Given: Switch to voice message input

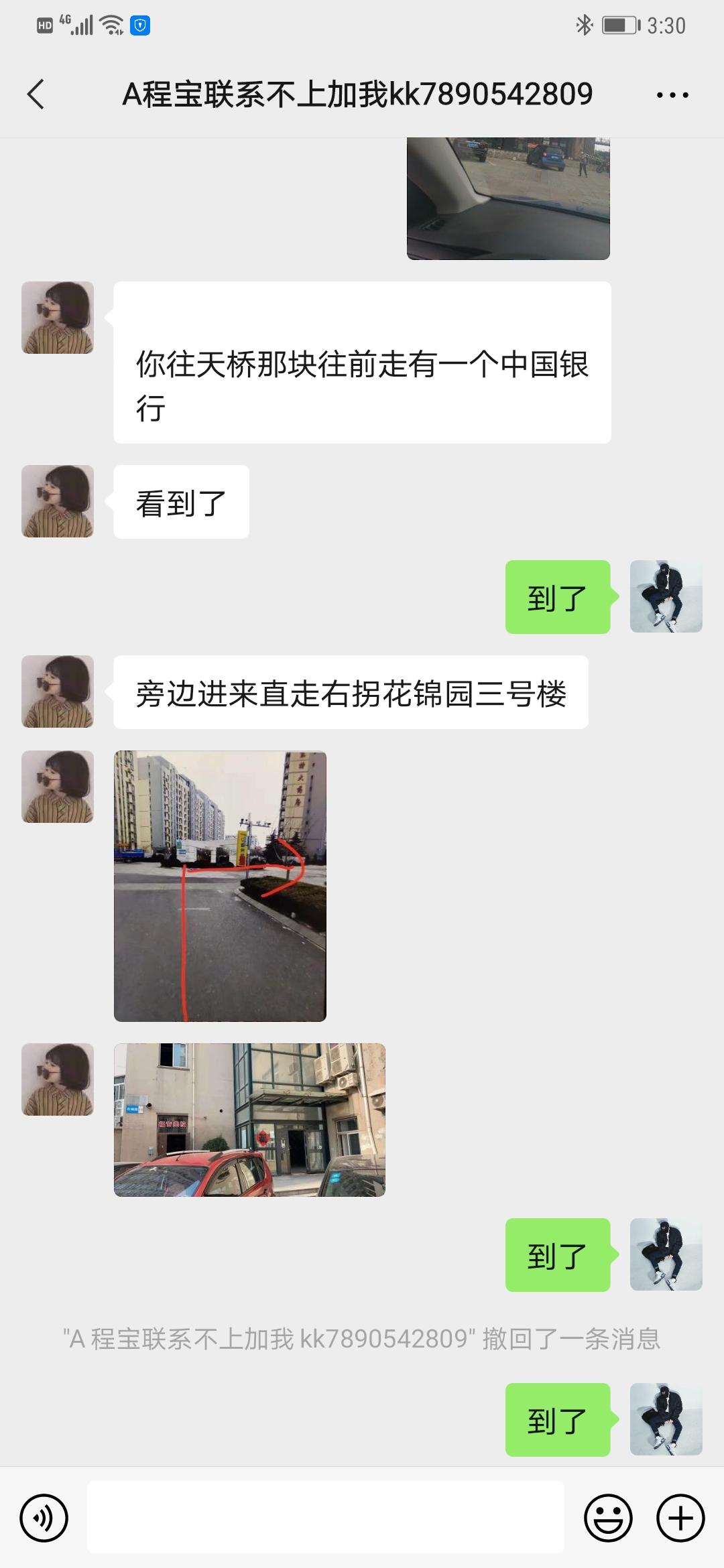Looking at the screenshot, I should coord(44,1518).
